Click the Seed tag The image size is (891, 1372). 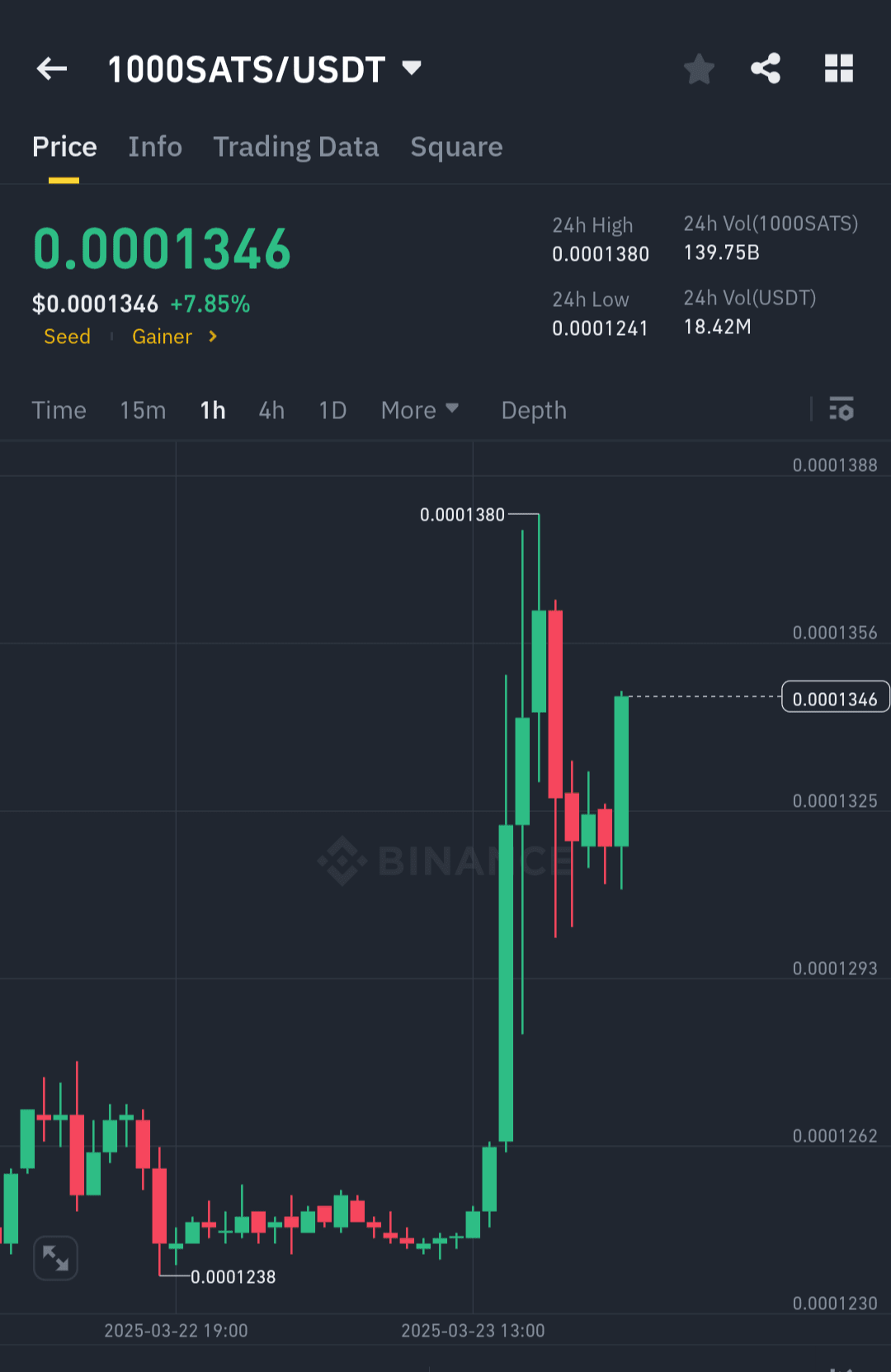tap(67, 337)
